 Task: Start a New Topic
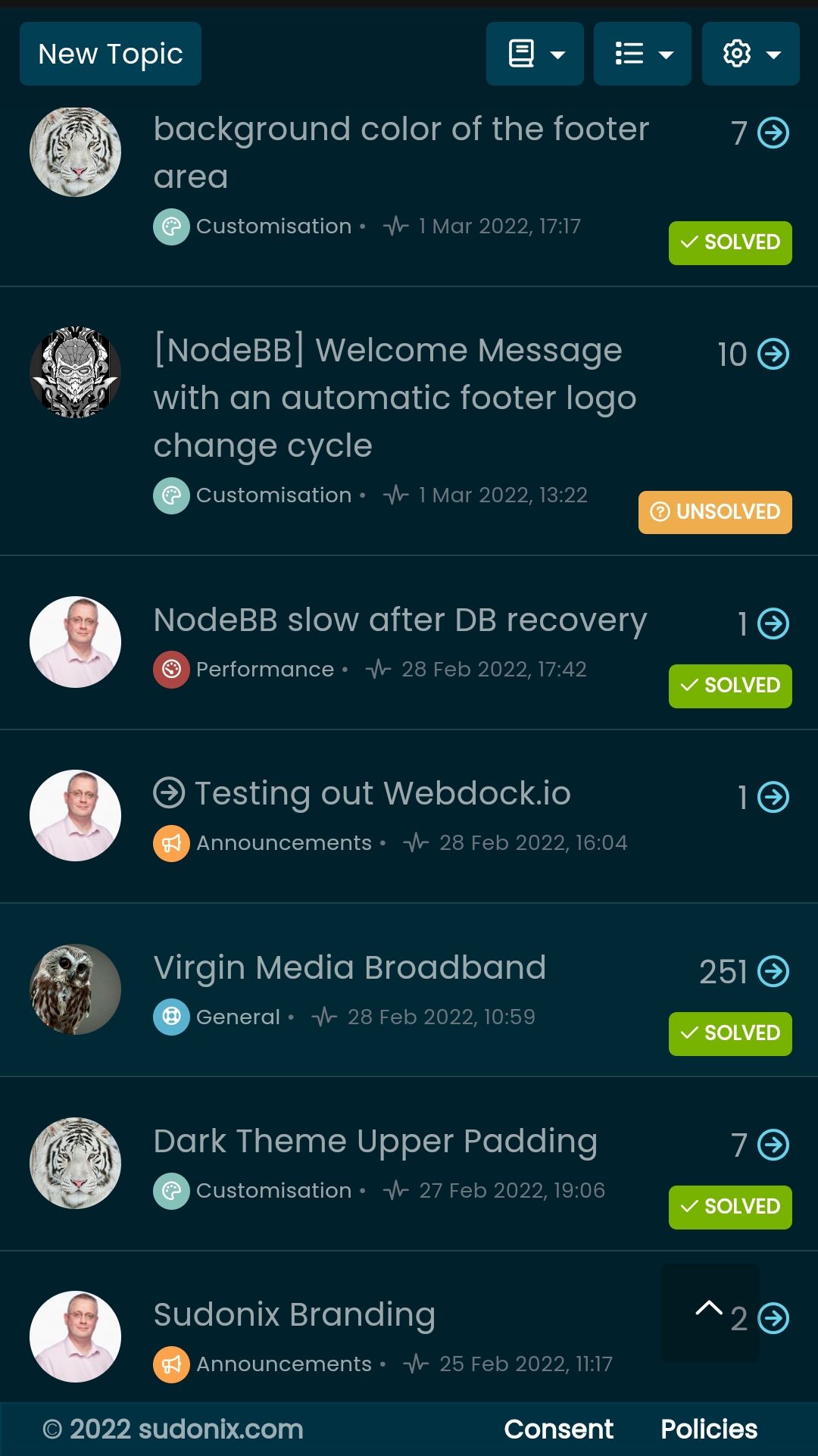(x=110, y=54)
